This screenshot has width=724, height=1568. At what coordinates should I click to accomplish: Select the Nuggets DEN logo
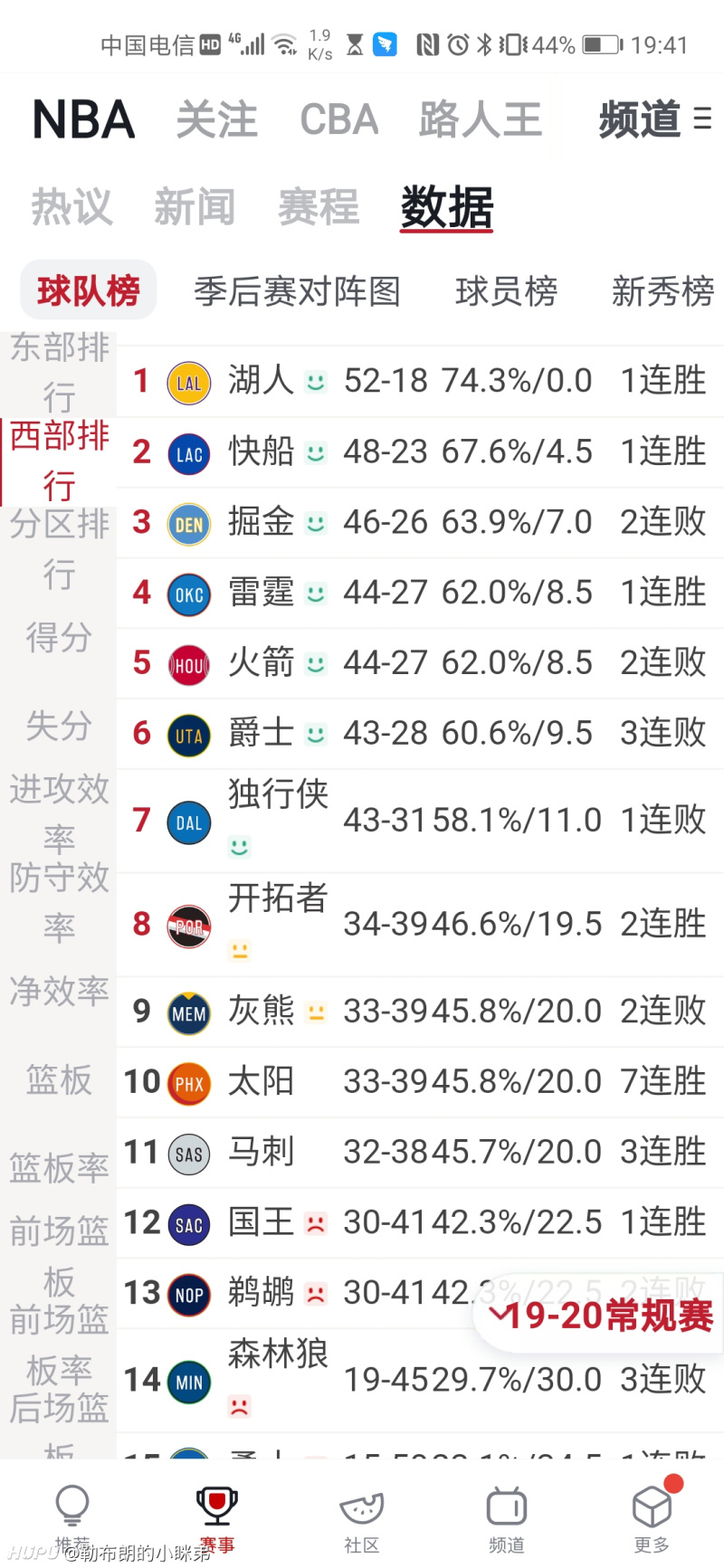coord(187,523)
